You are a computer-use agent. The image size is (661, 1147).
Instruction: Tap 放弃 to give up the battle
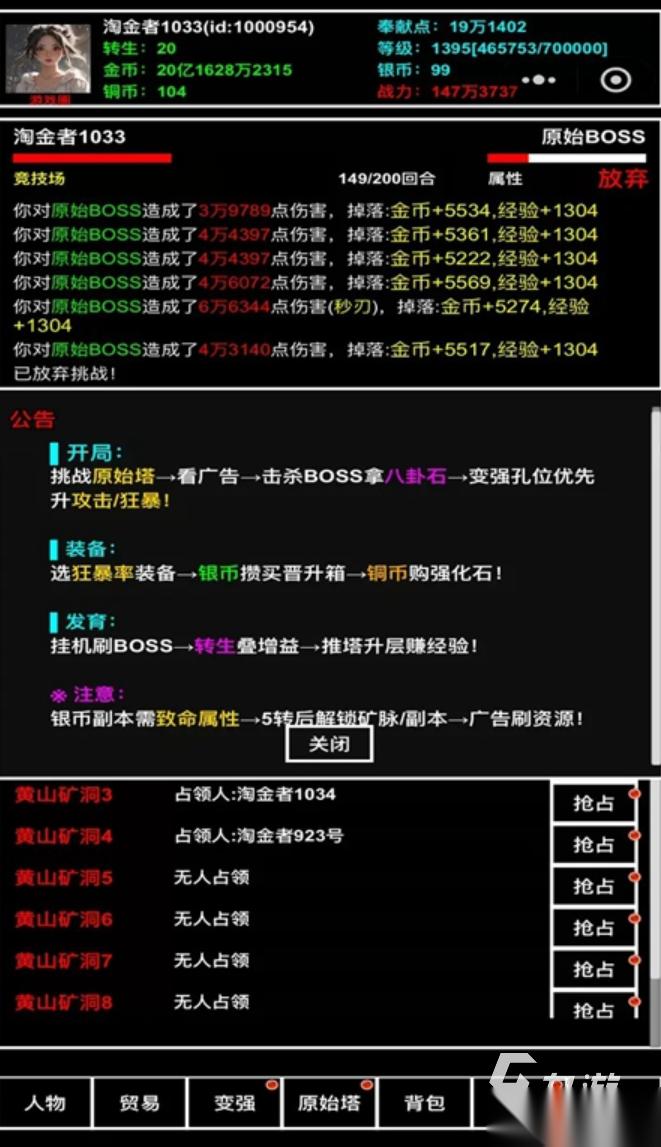click(623, 179)
